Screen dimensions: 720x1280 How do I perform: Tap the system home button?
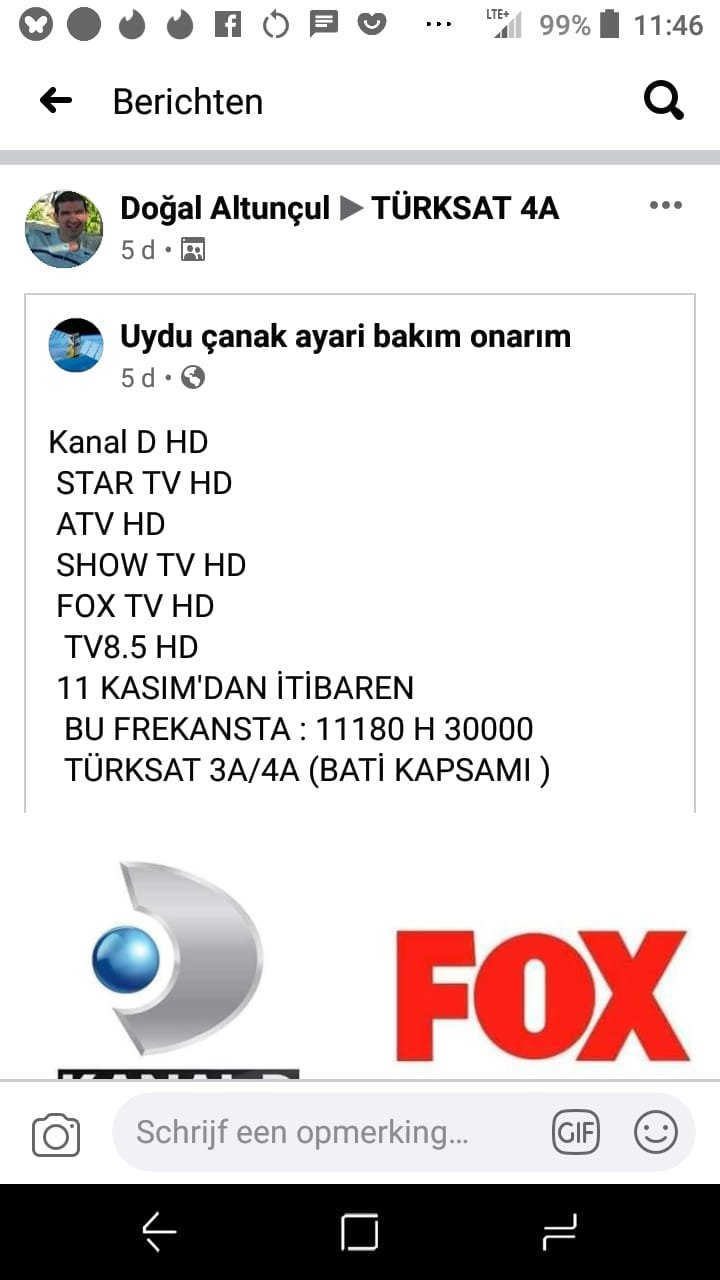(360, 1232)
